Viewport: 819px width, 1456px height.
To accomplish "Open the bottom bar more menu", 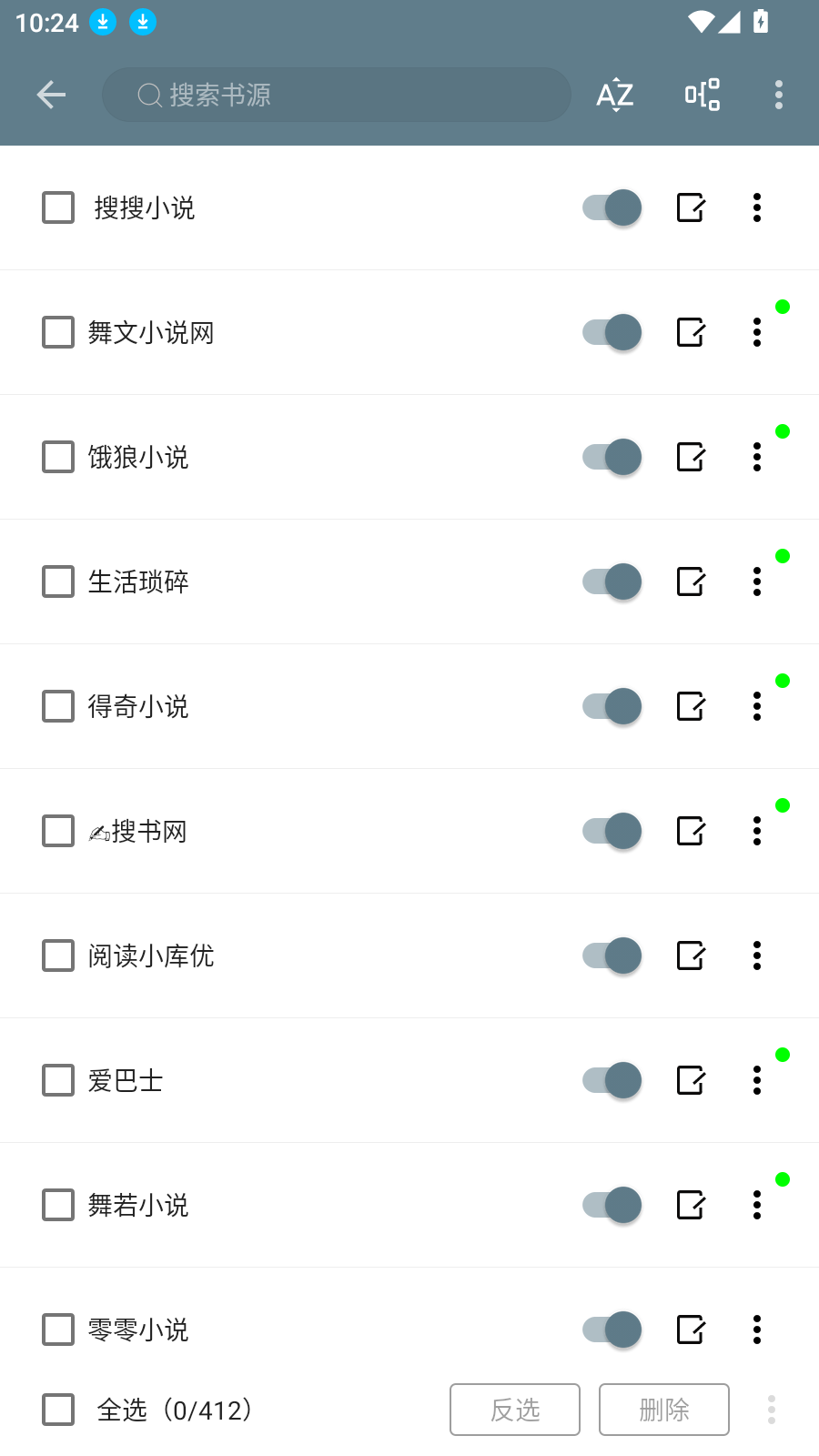I will click(x=772, y=1410).
